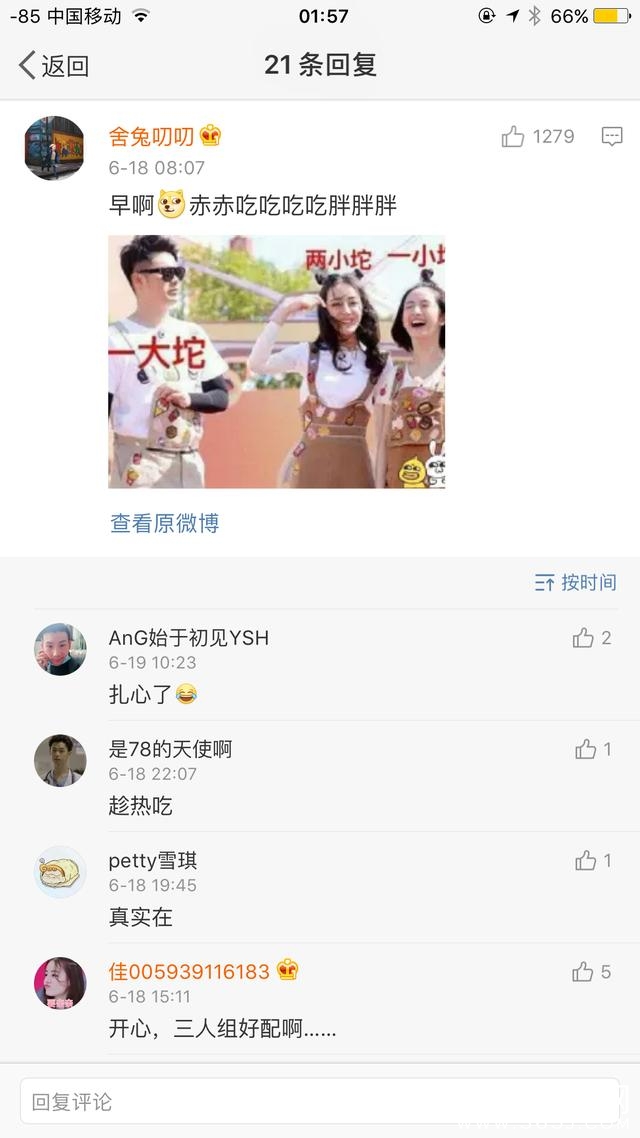
Task: Open the 查看原微博 link
Action: 164,523
